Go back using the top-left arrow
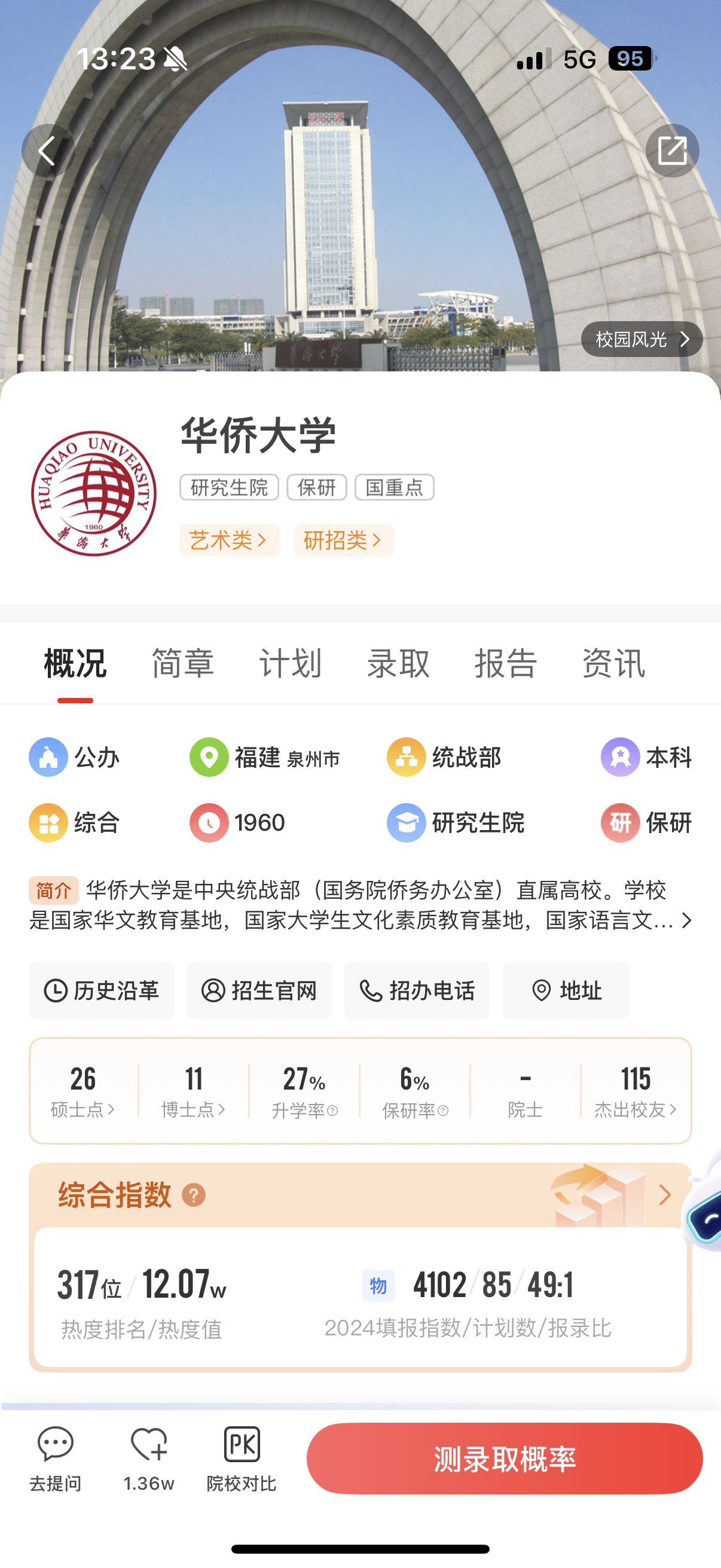This screenshot has height=1568, width=721. coord(47,151)
